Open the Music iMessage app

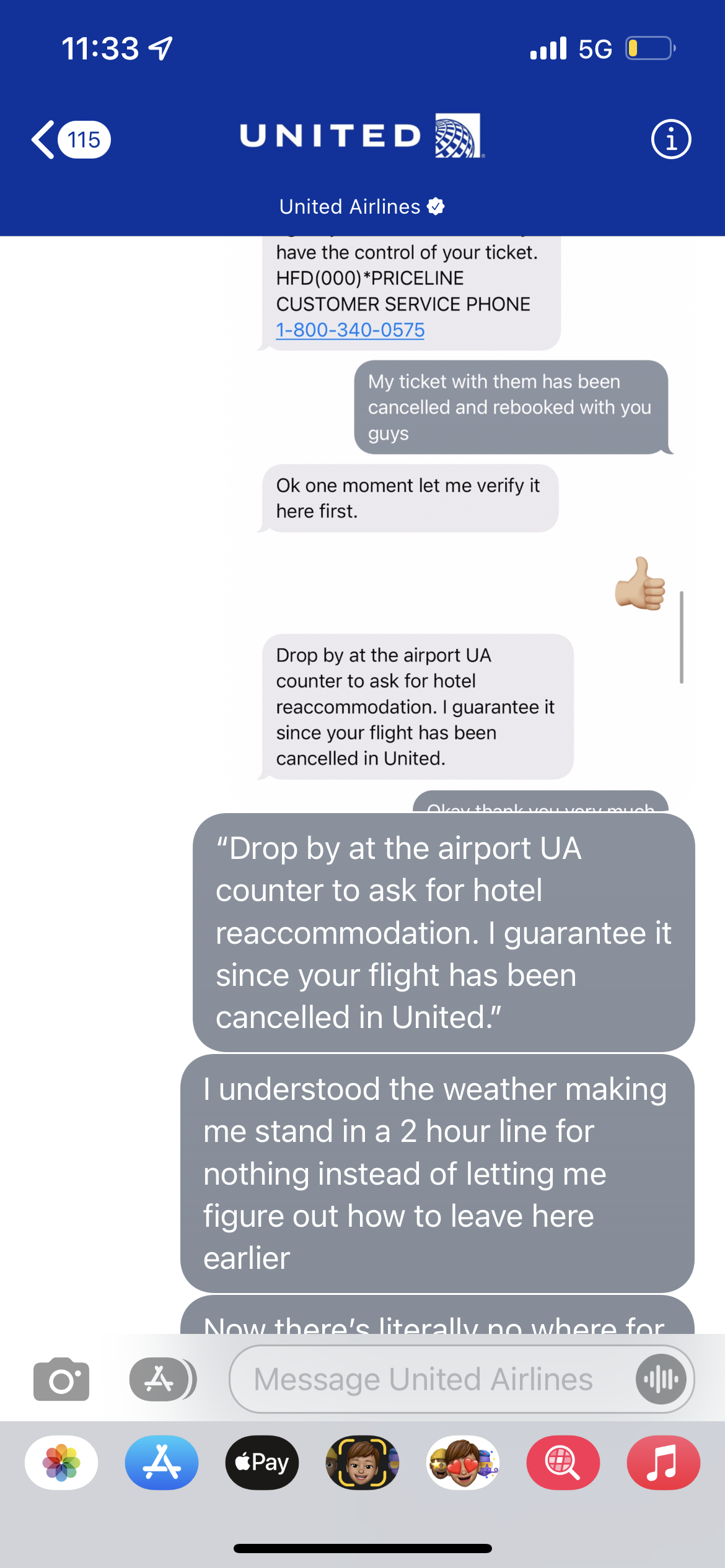(664, 1463)
